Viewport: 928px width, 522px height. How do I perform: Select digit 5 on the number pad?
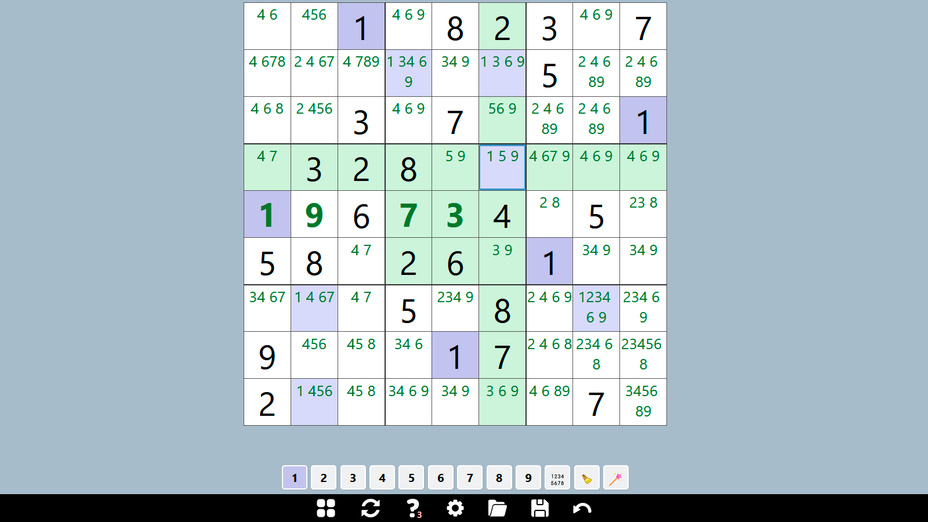411,478
